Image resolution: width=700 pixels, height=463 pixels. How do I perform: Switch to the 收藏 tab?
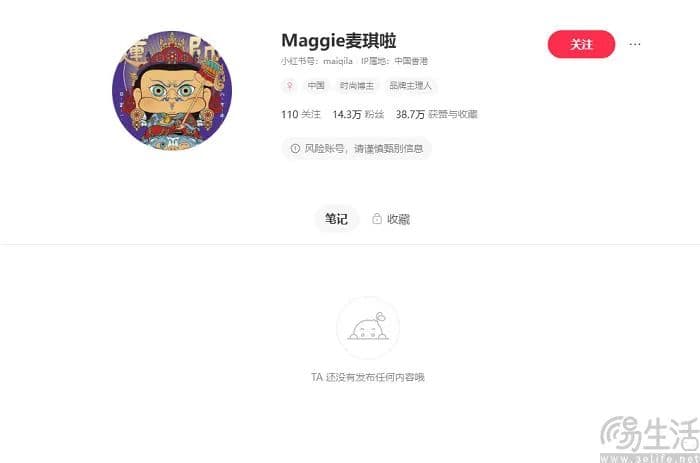click(x=391, y=219)
